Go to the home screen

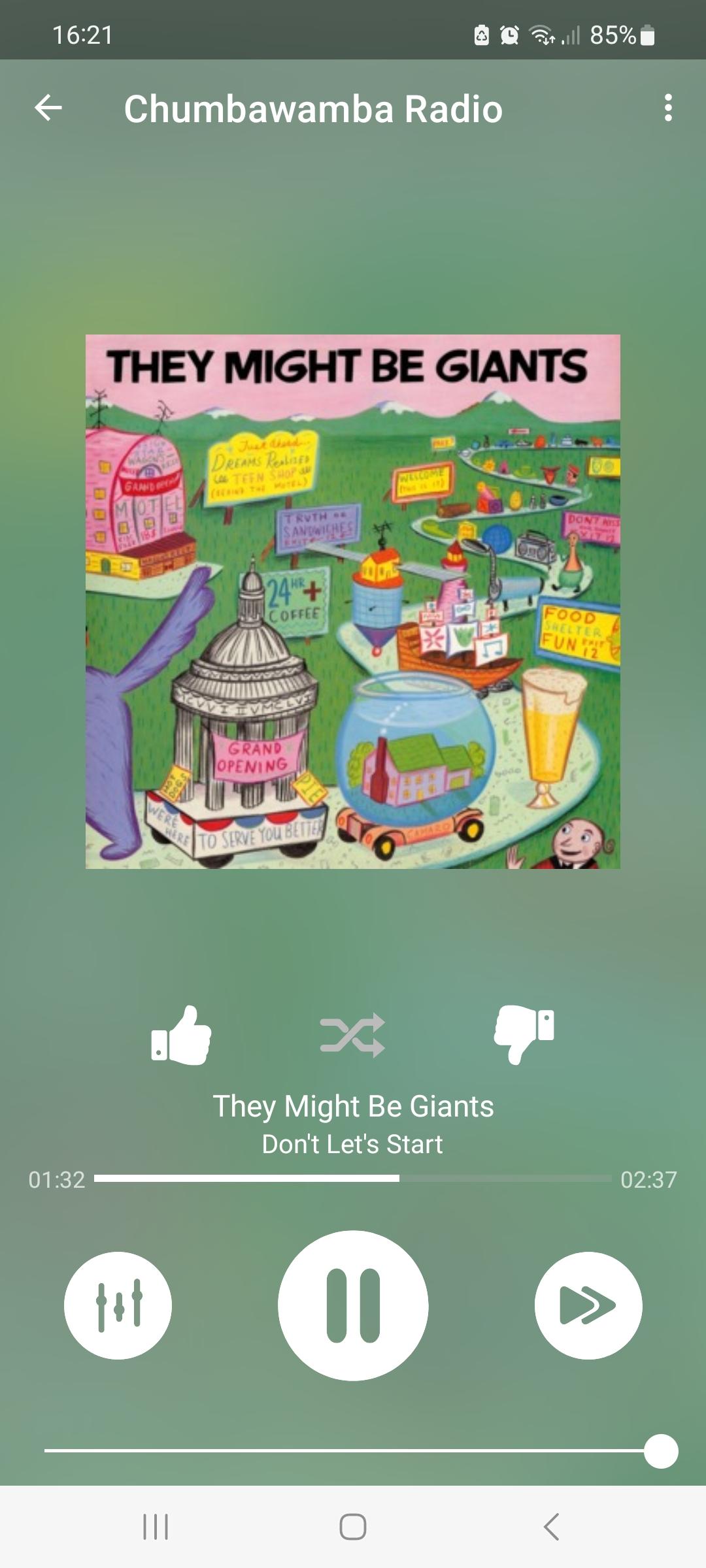[353, 1527]
